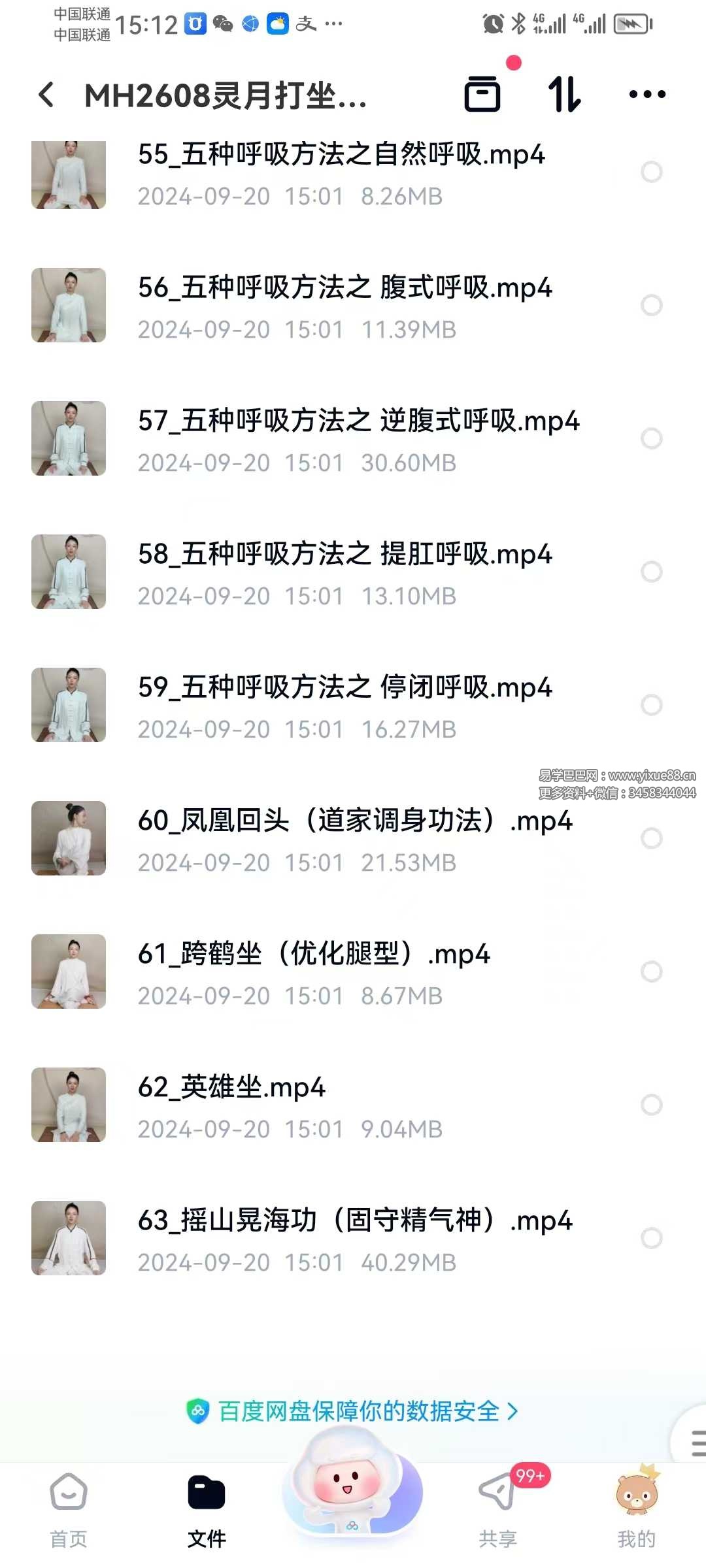Select the checkbox for 55_五种呼吸方法之自然呼吸.mp4
Image resolution: width=706 pixels, height=1568 pixels.
click(651, 172)
